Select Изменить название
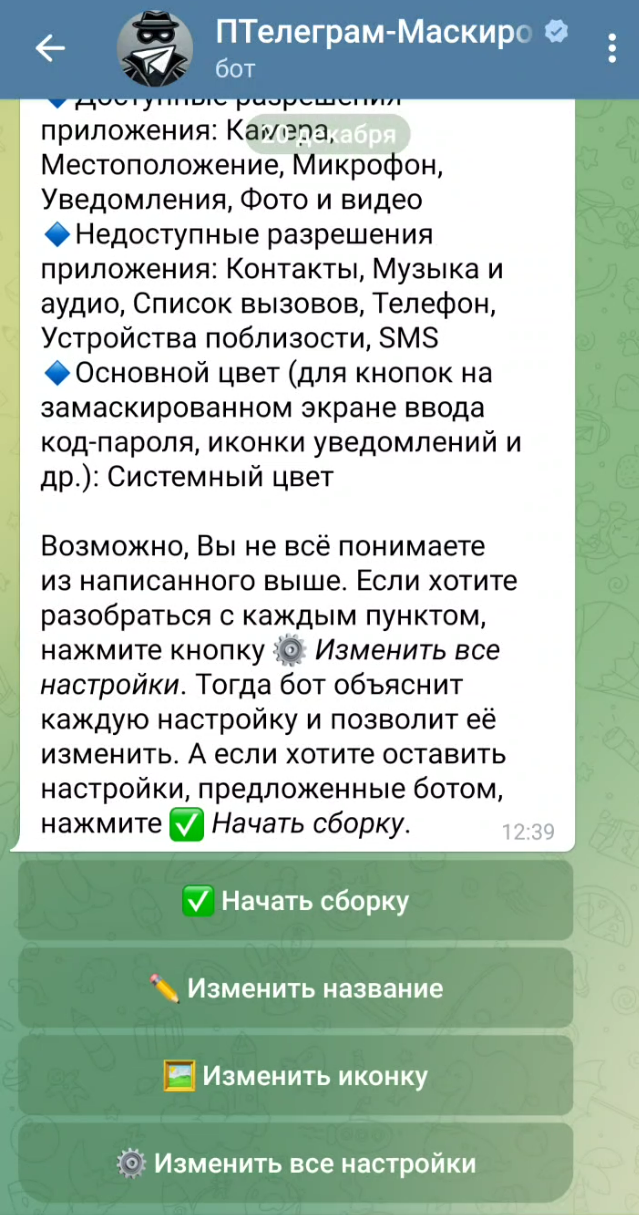 [x=296, y=989]
